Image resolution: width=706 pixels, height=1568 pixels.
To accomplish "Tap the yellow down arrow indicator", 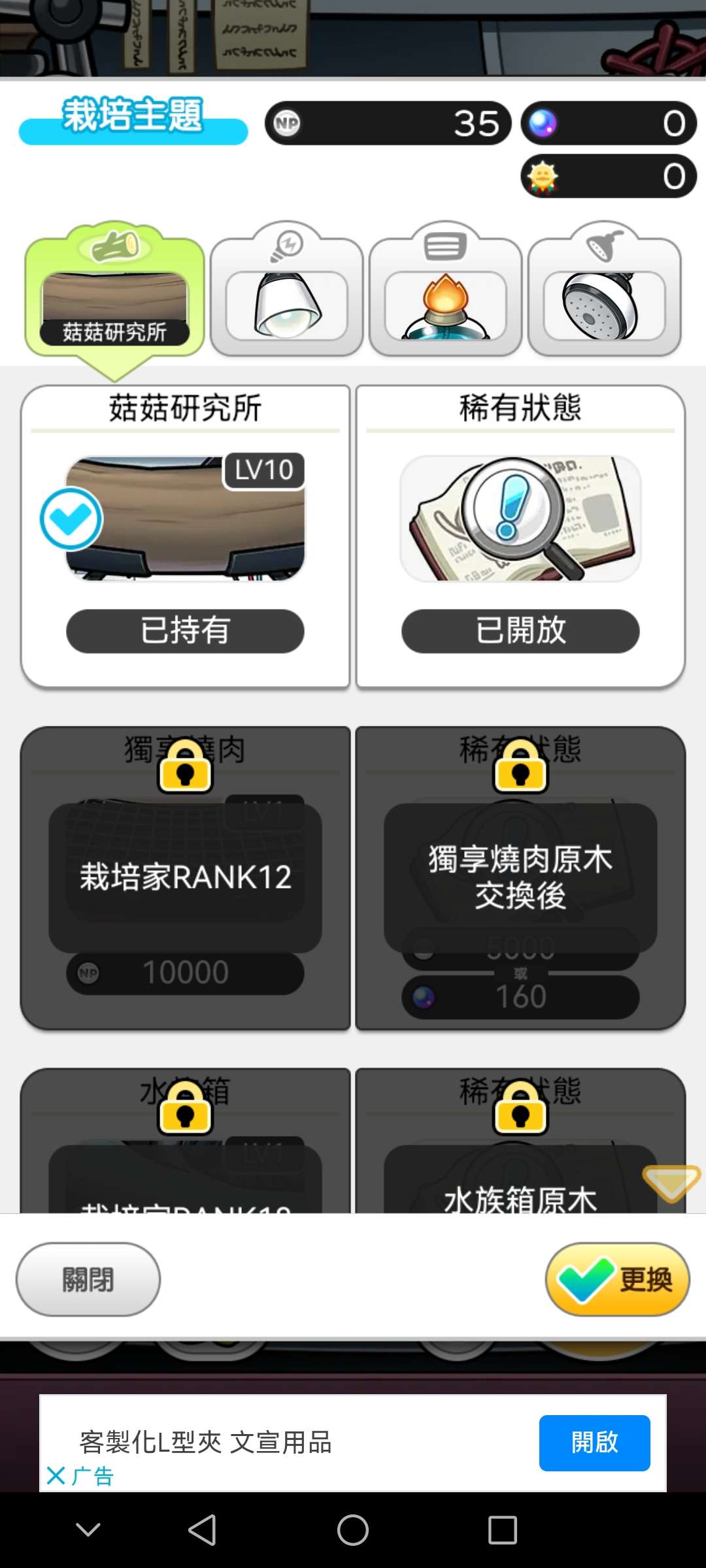I will (671, 1183).
